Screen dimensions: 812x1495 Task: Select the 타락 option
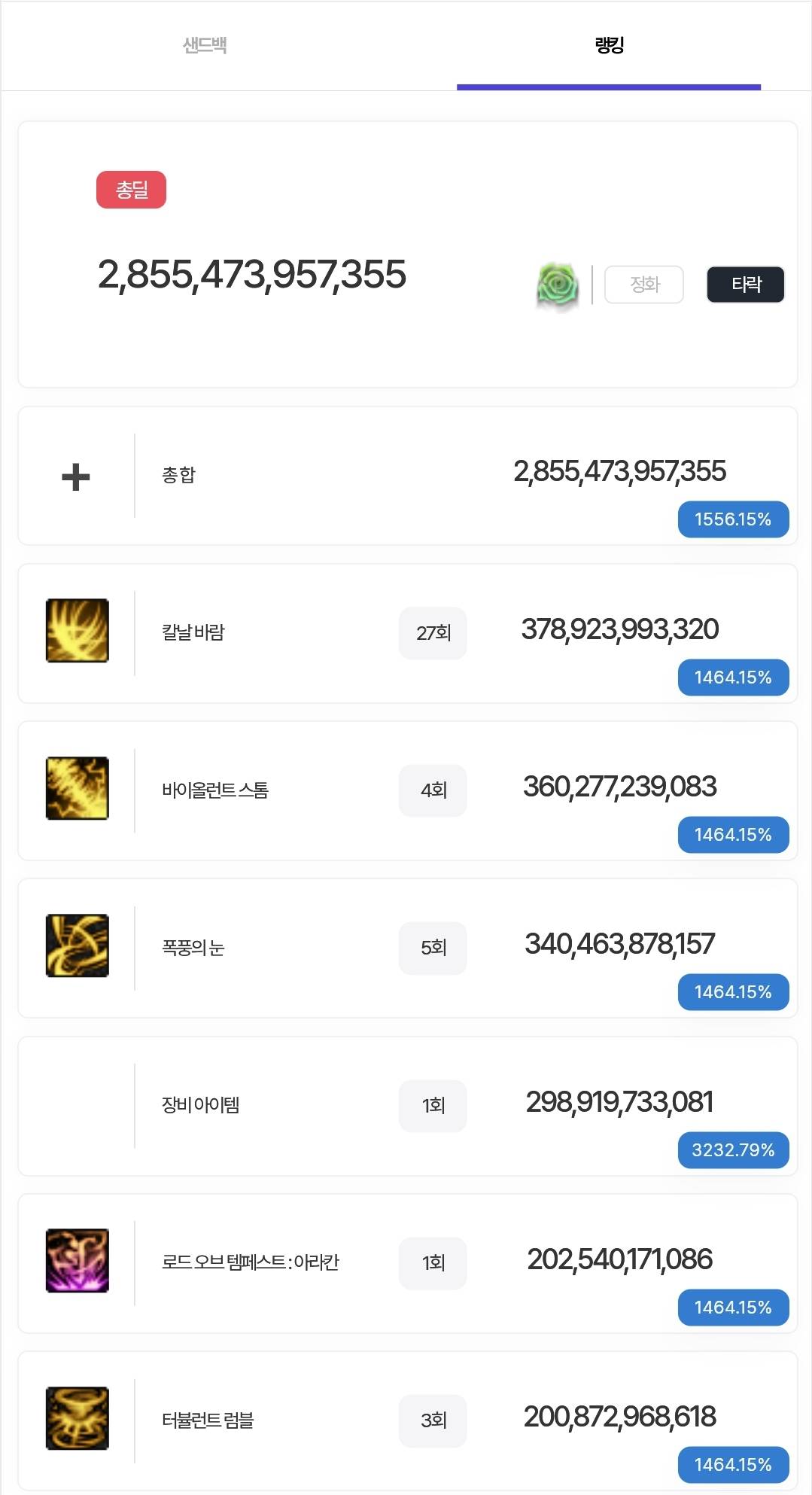(x=745, y=285)
